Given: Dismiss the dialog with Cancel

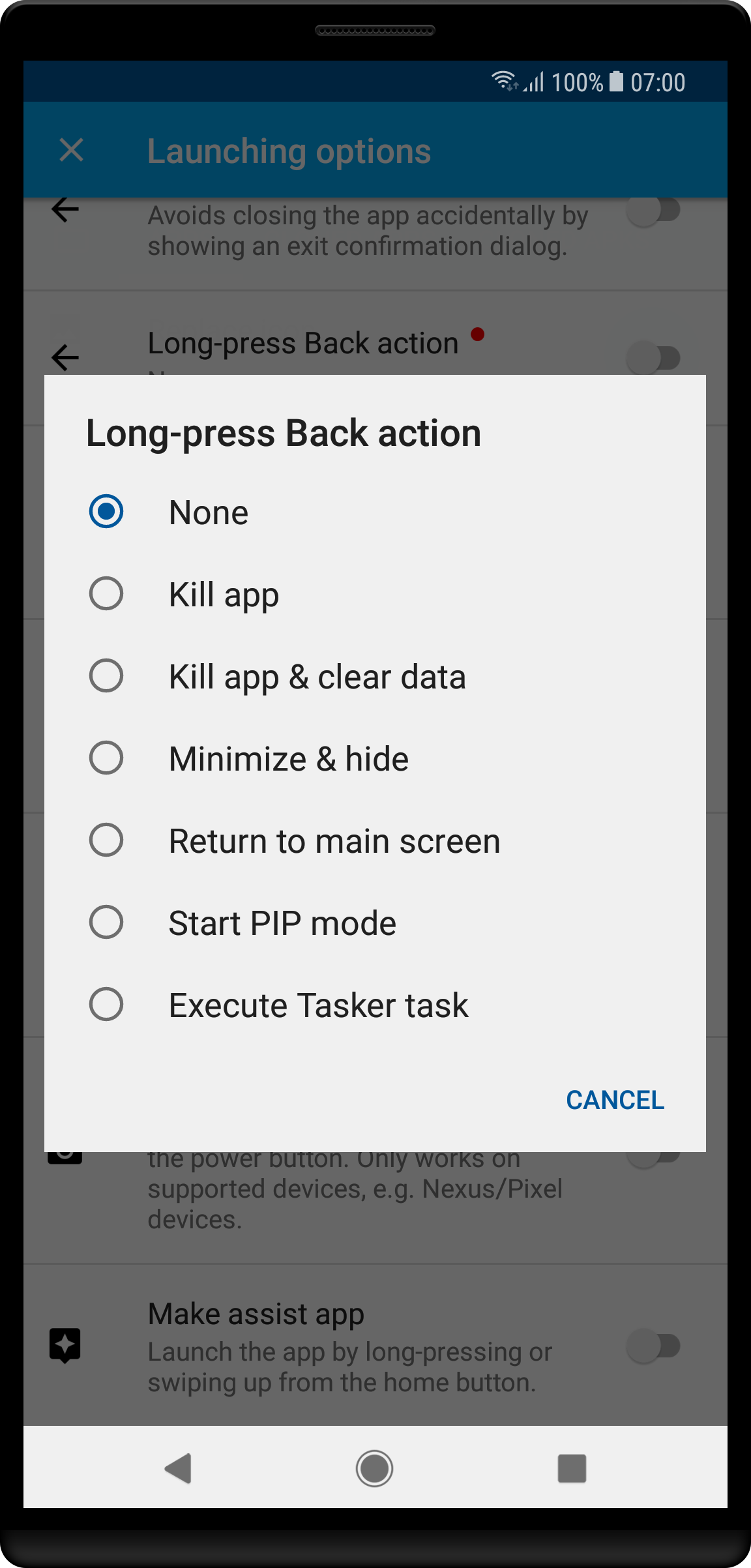Looking at the screenshot, I should click(615, 1100).
